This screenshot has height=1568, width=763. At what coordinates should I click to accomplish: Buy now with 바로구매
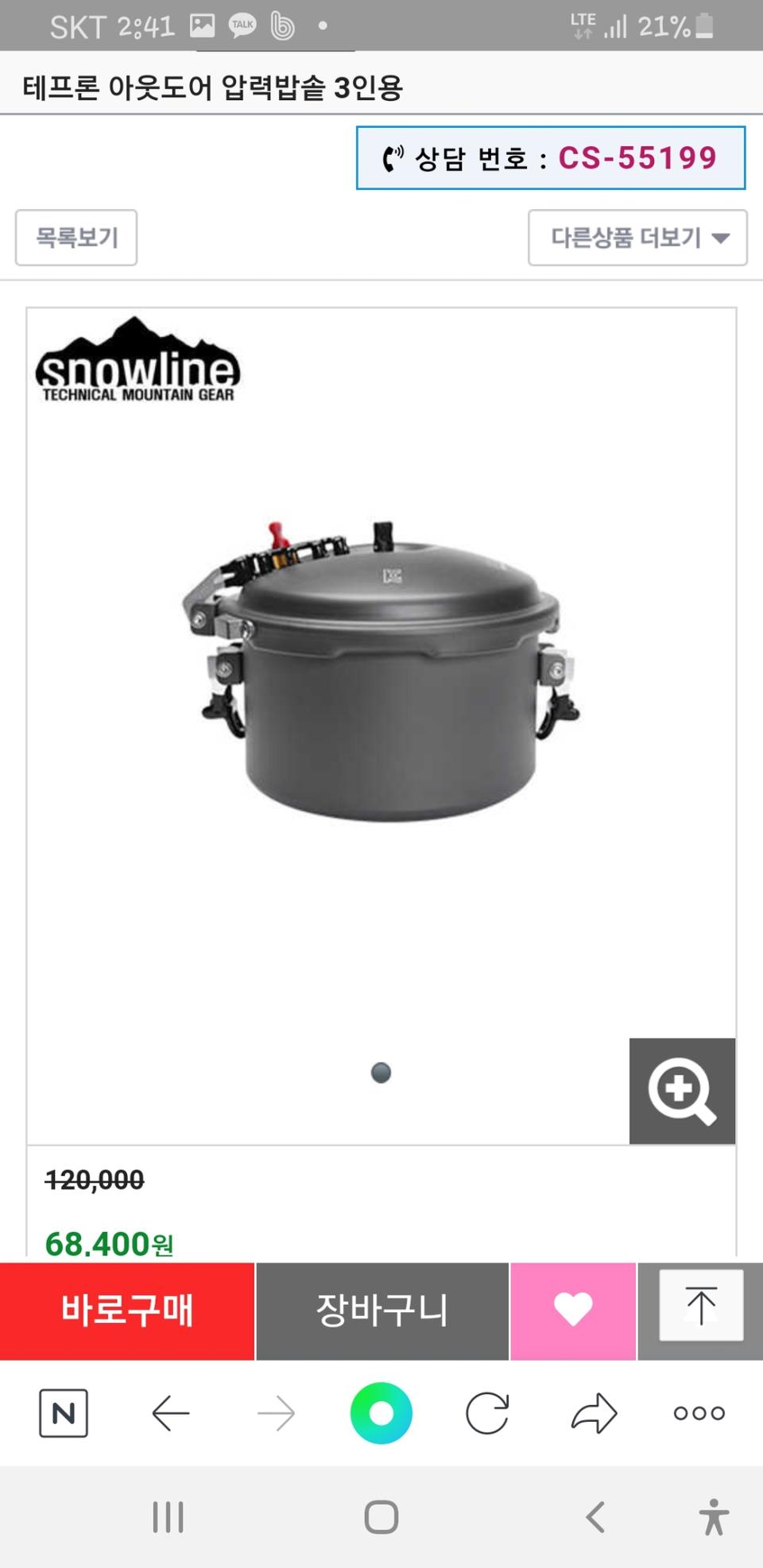tap(127, 1311)
